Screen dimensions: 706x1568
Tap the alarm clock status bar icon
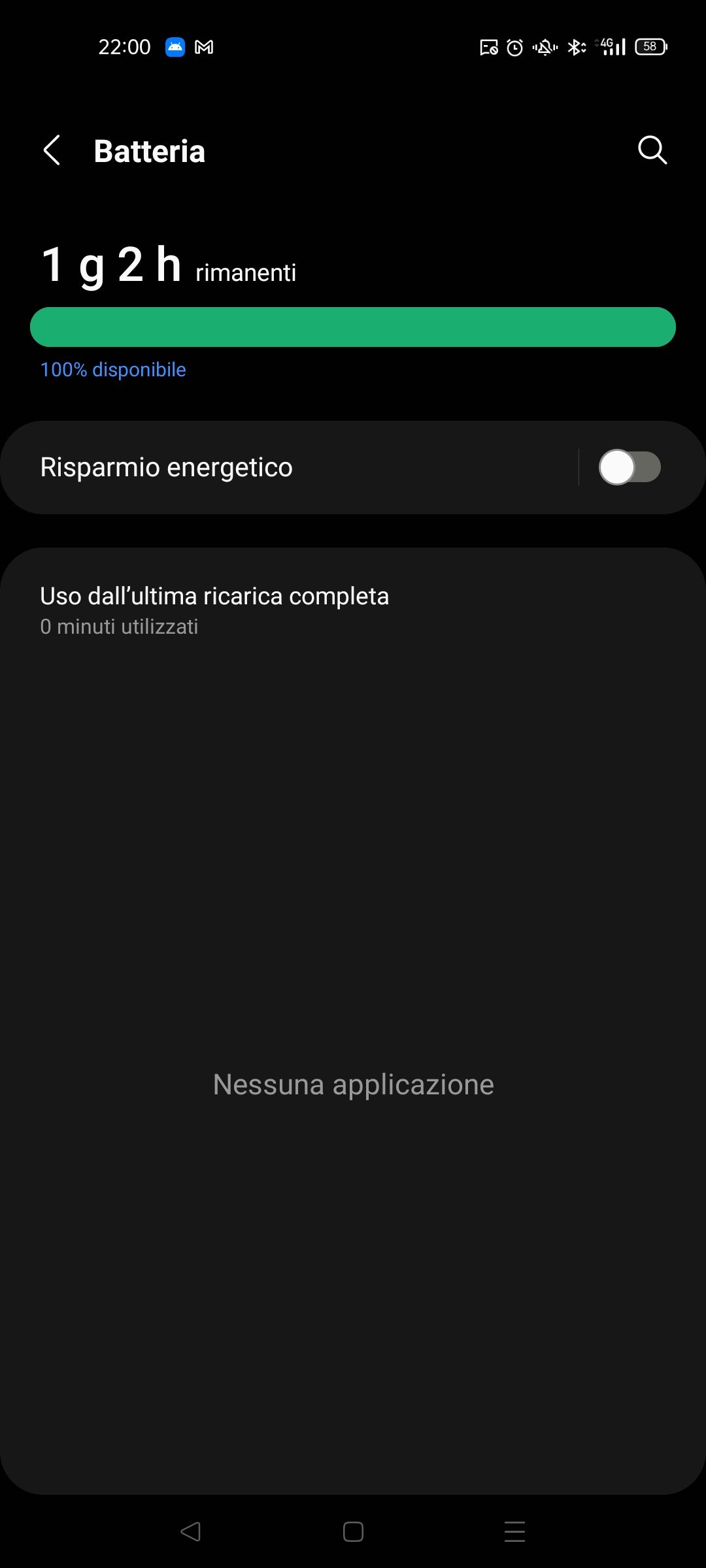514,47
